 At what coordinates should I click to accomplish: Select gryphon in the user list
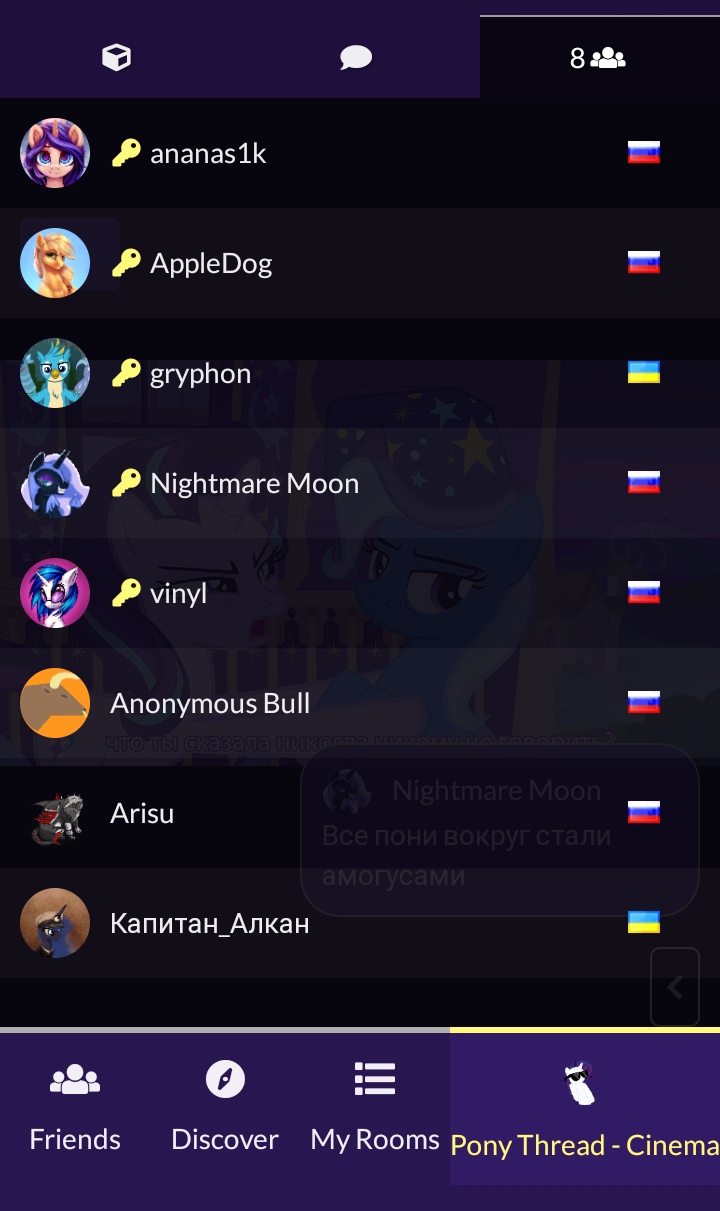pyautogui.click(x=360, y=373)
